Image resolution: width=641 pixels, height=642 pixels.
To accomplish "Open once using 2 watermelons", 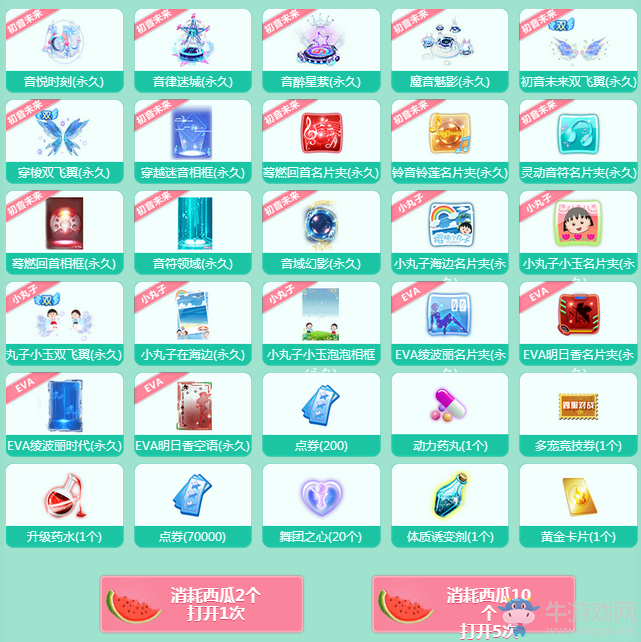I will point(201,603).
